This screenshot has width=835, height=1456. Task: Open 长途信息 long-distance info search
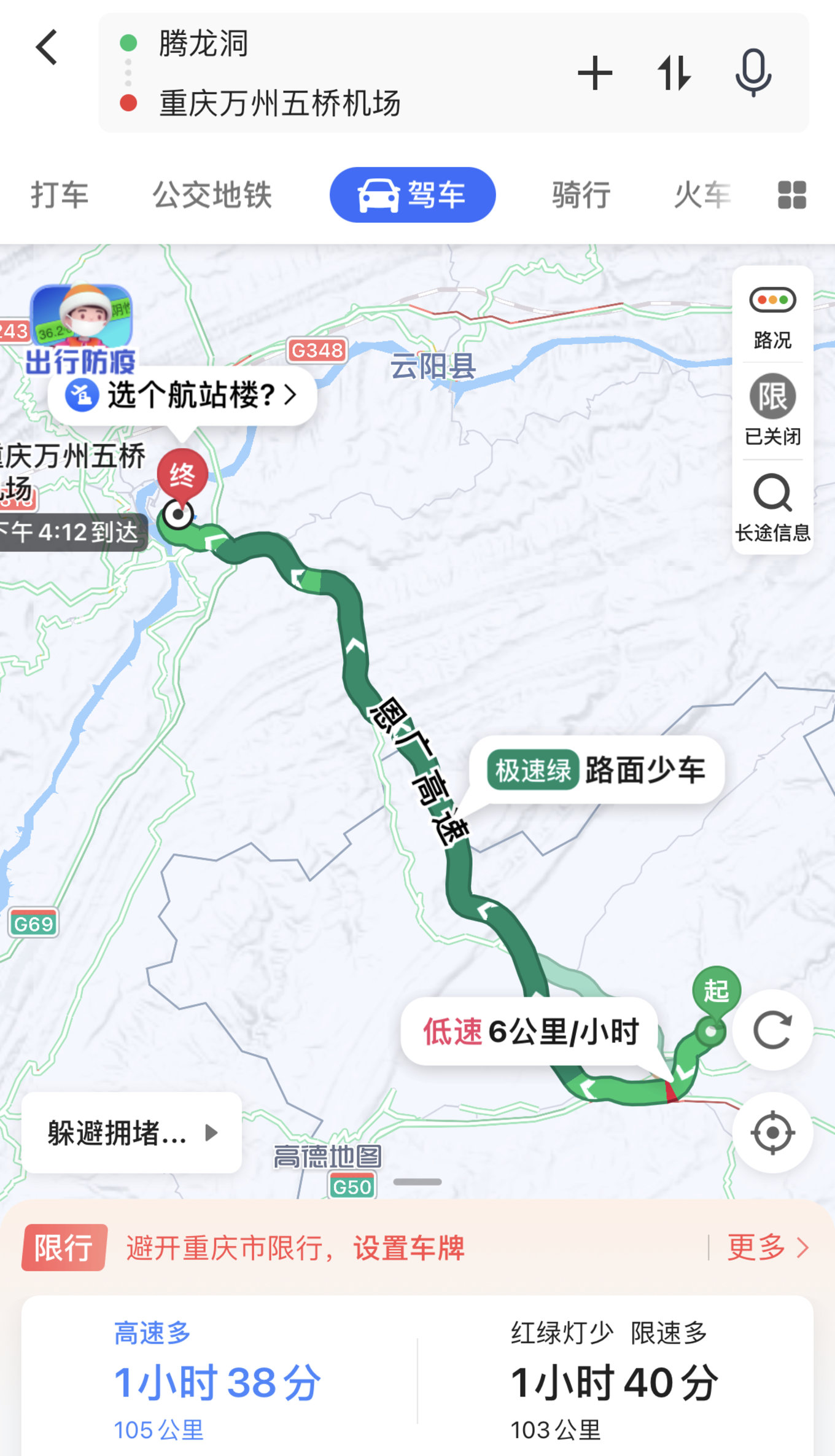click(772, 494)
